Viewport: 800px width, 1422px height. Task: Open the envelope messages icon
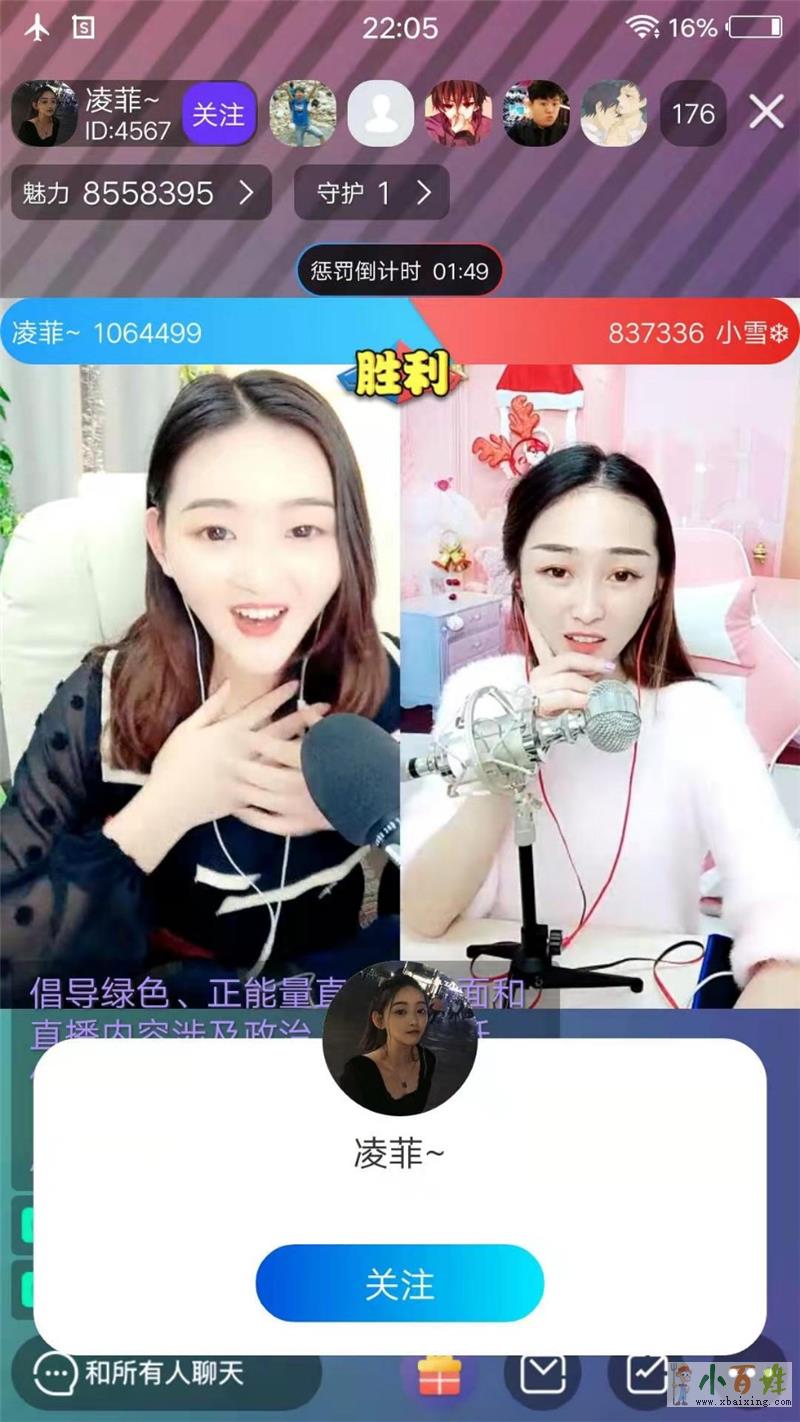(x=543, y=1375)
